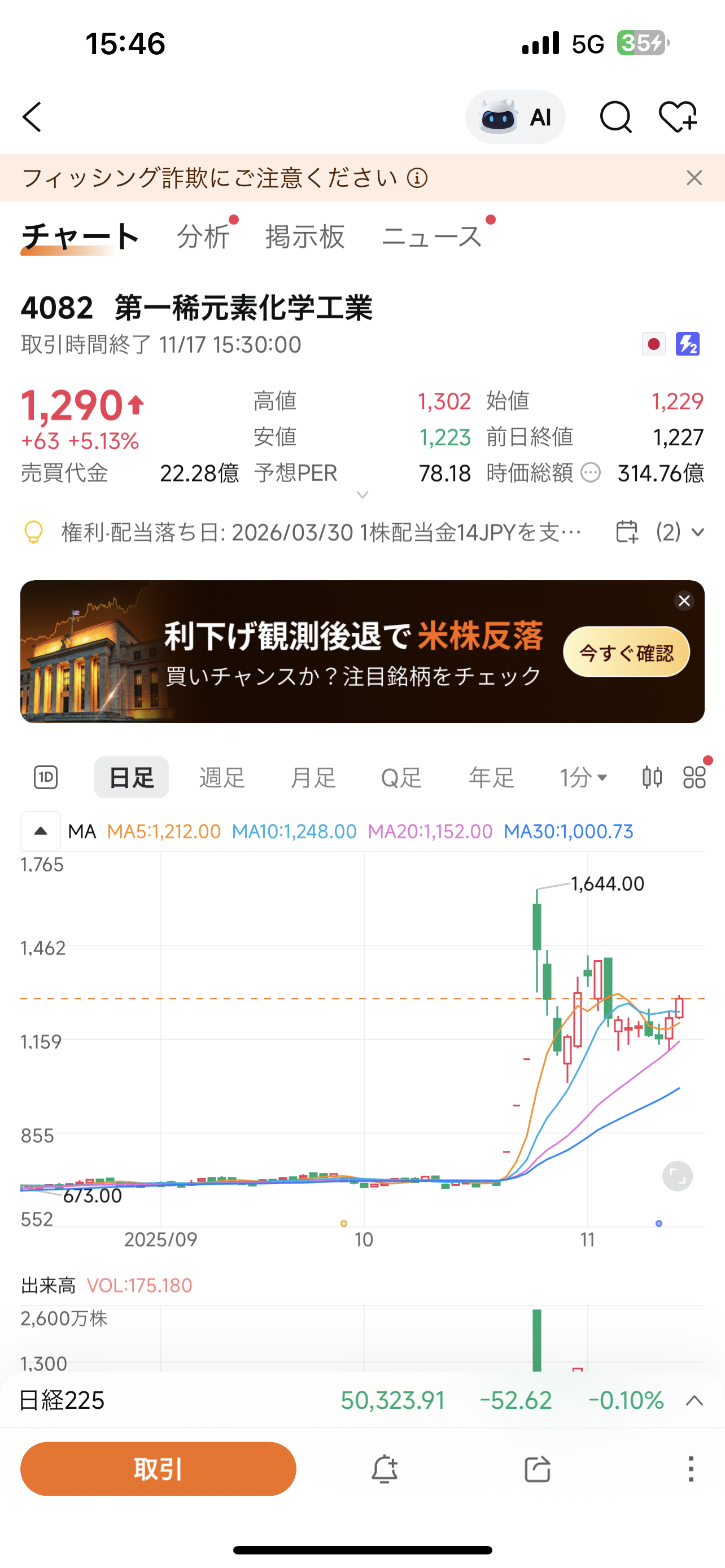
Task: Share this stock page
Action: [537, 1469]
